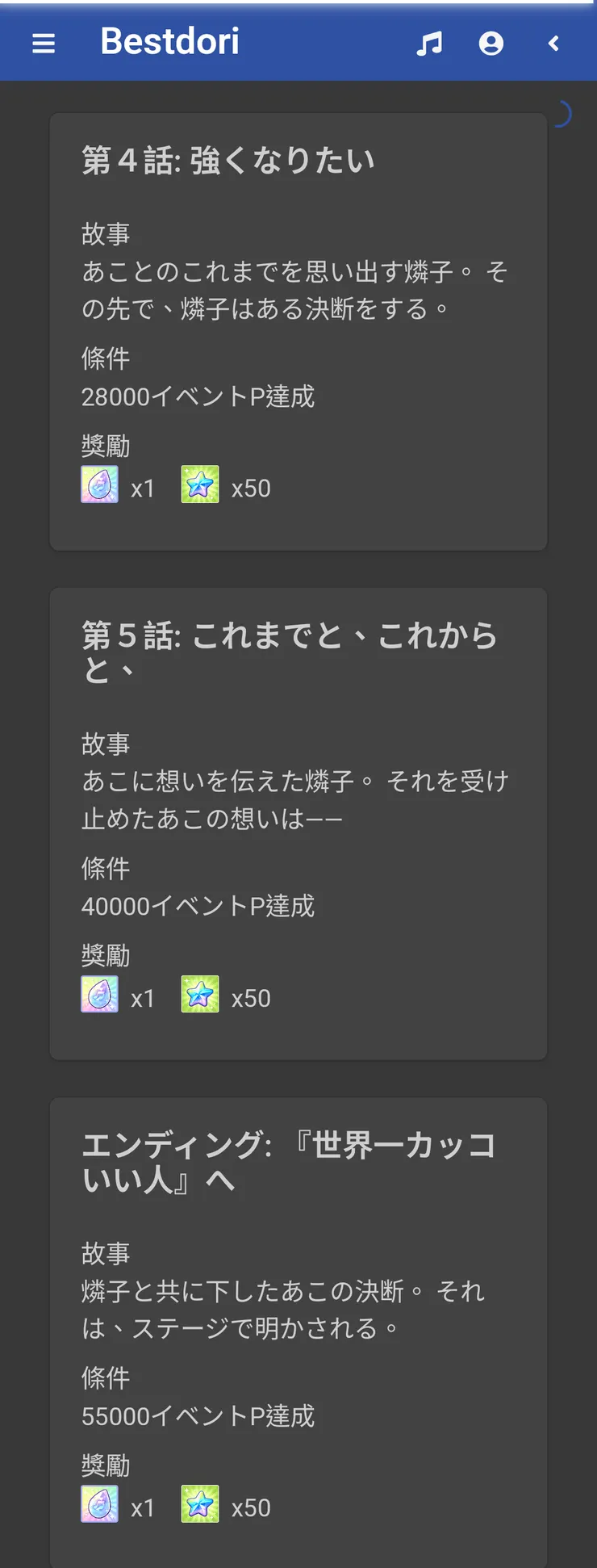This screenshot has width=597, height=1568.
Task: Click the 故事 story heading in Chapter 5
Action: click(106, 744)
